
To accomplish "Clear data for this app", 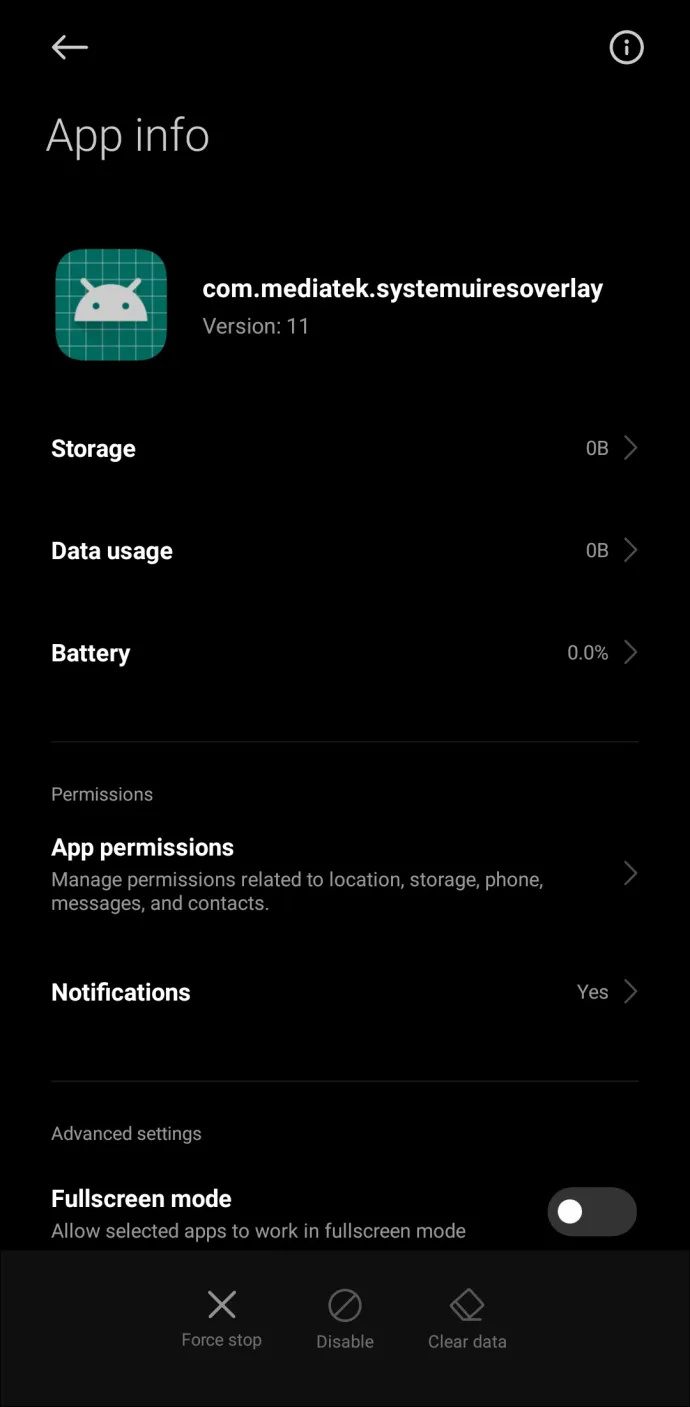I will [467, 1320].
